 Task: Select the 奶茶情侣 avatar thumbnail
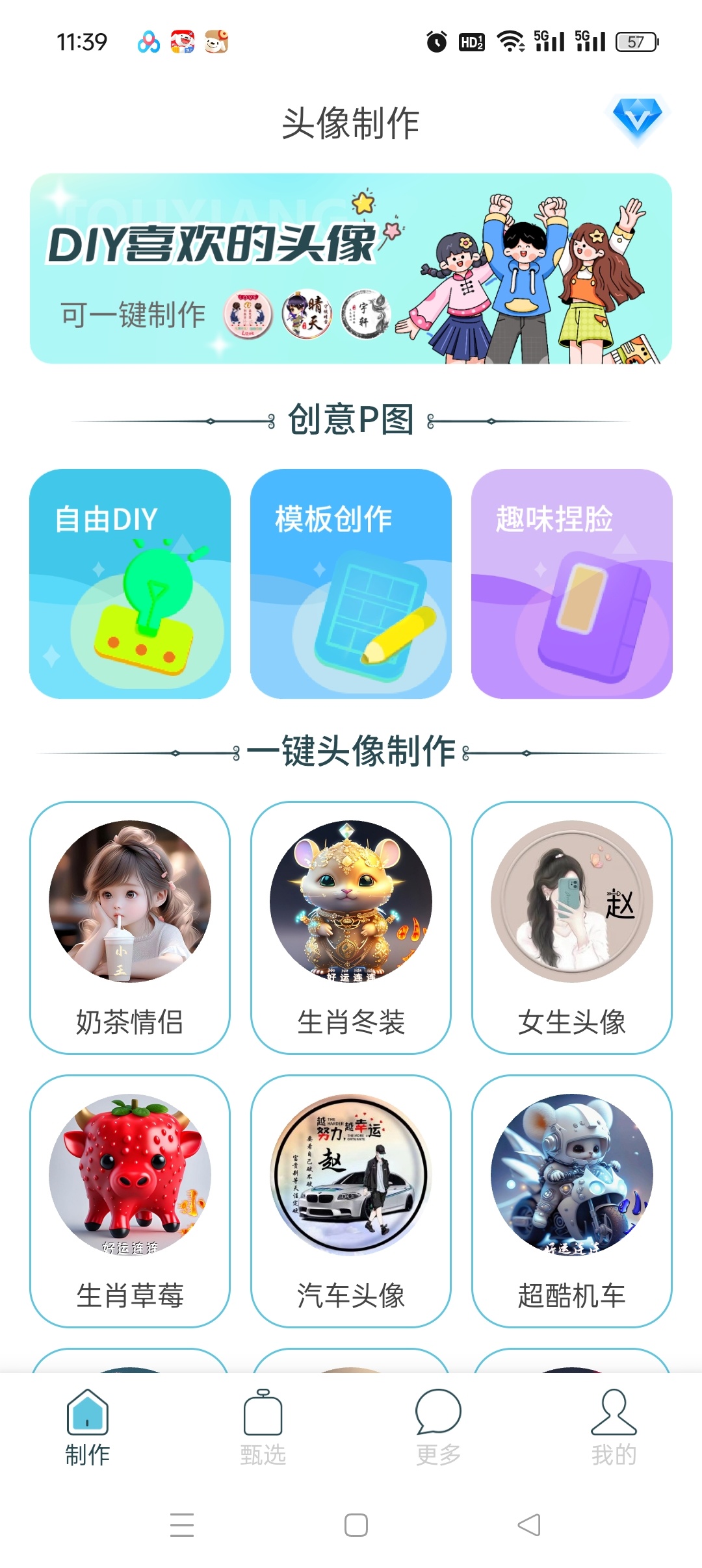130,922
